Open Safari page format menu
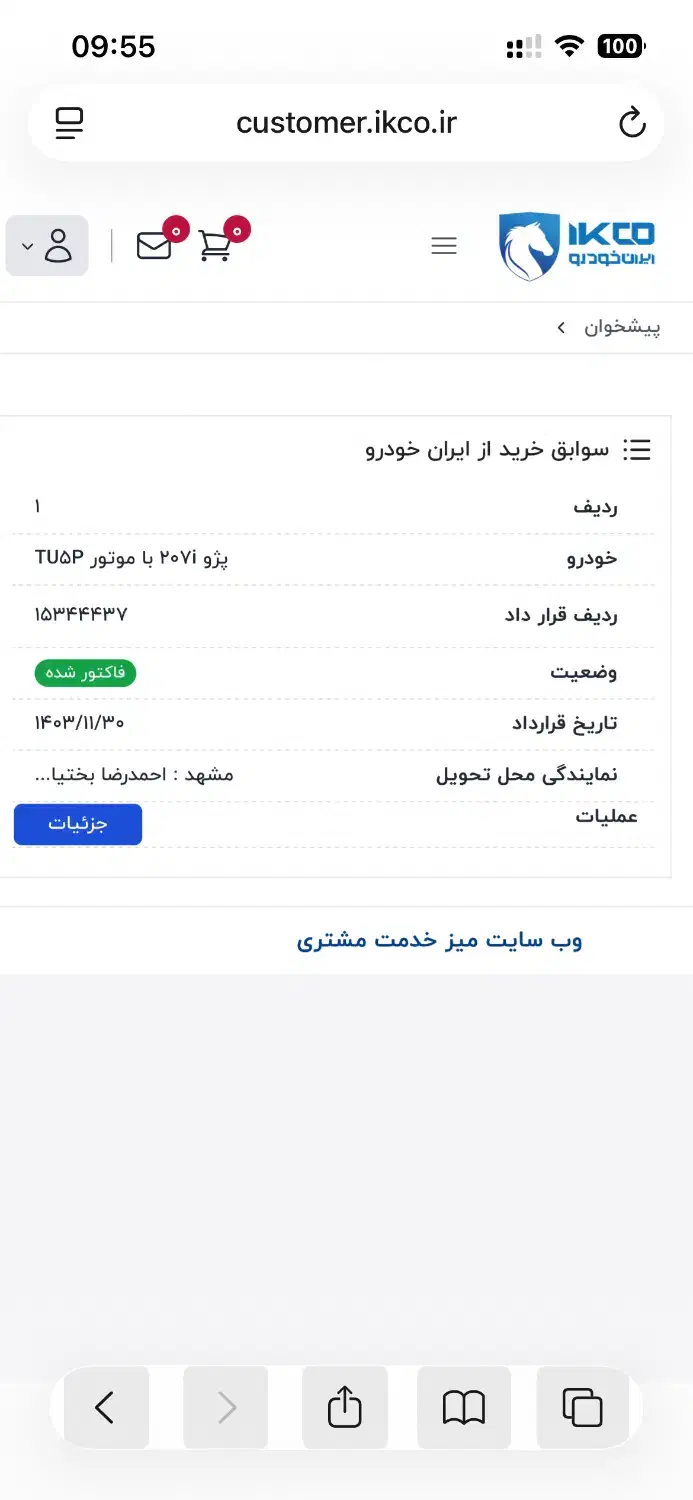Viewport: 693px width, 1500px height. pos(69,123)
